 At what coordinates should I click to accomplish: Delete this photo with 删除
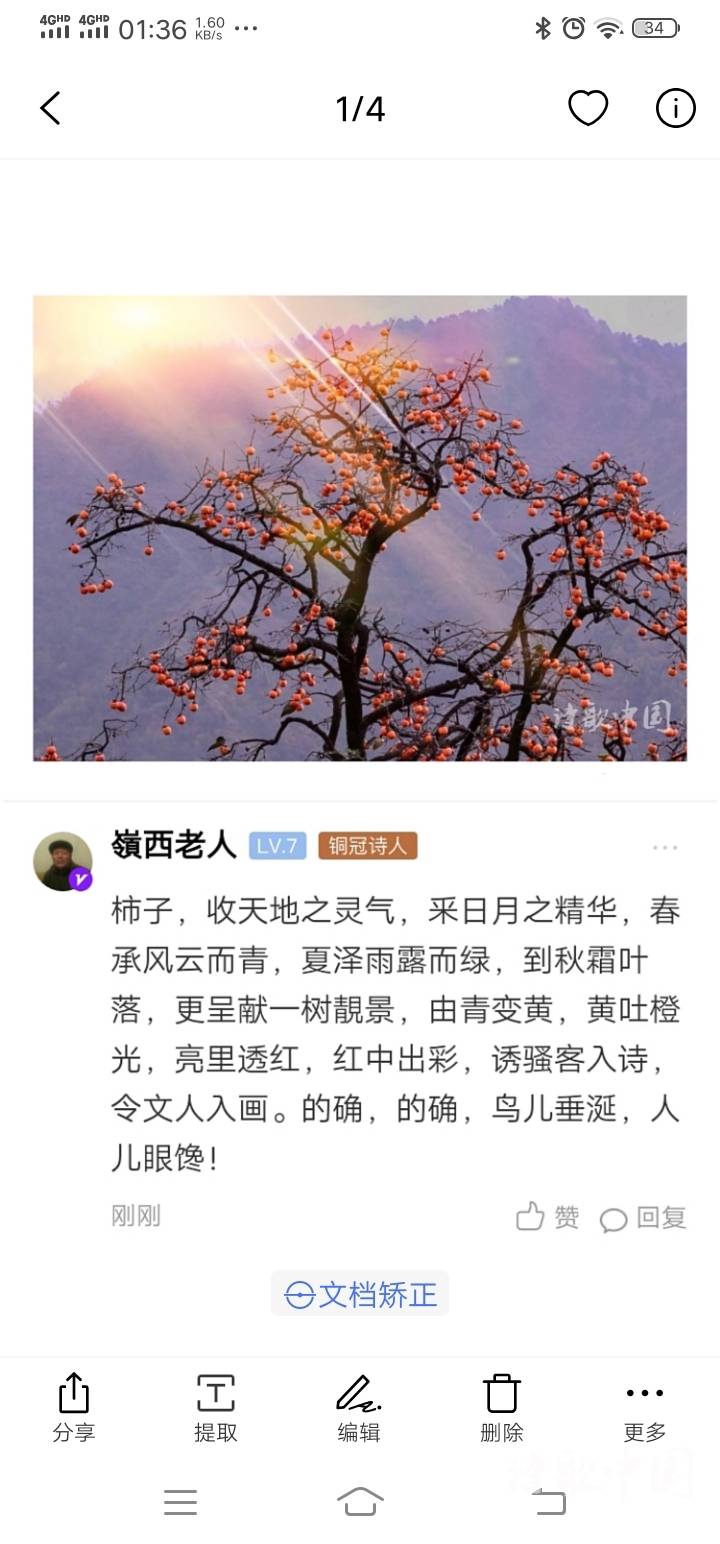tap(502, 1406)
